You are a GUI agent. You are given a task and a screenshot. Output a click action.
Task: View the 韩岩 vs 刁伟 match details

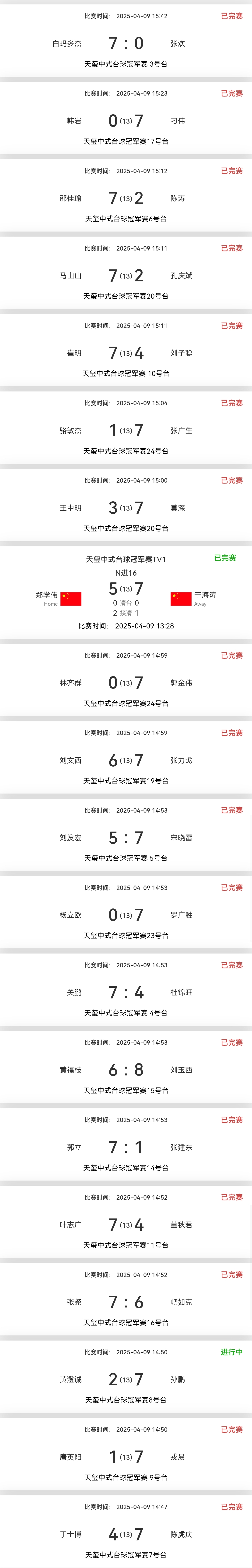point(126,121)
